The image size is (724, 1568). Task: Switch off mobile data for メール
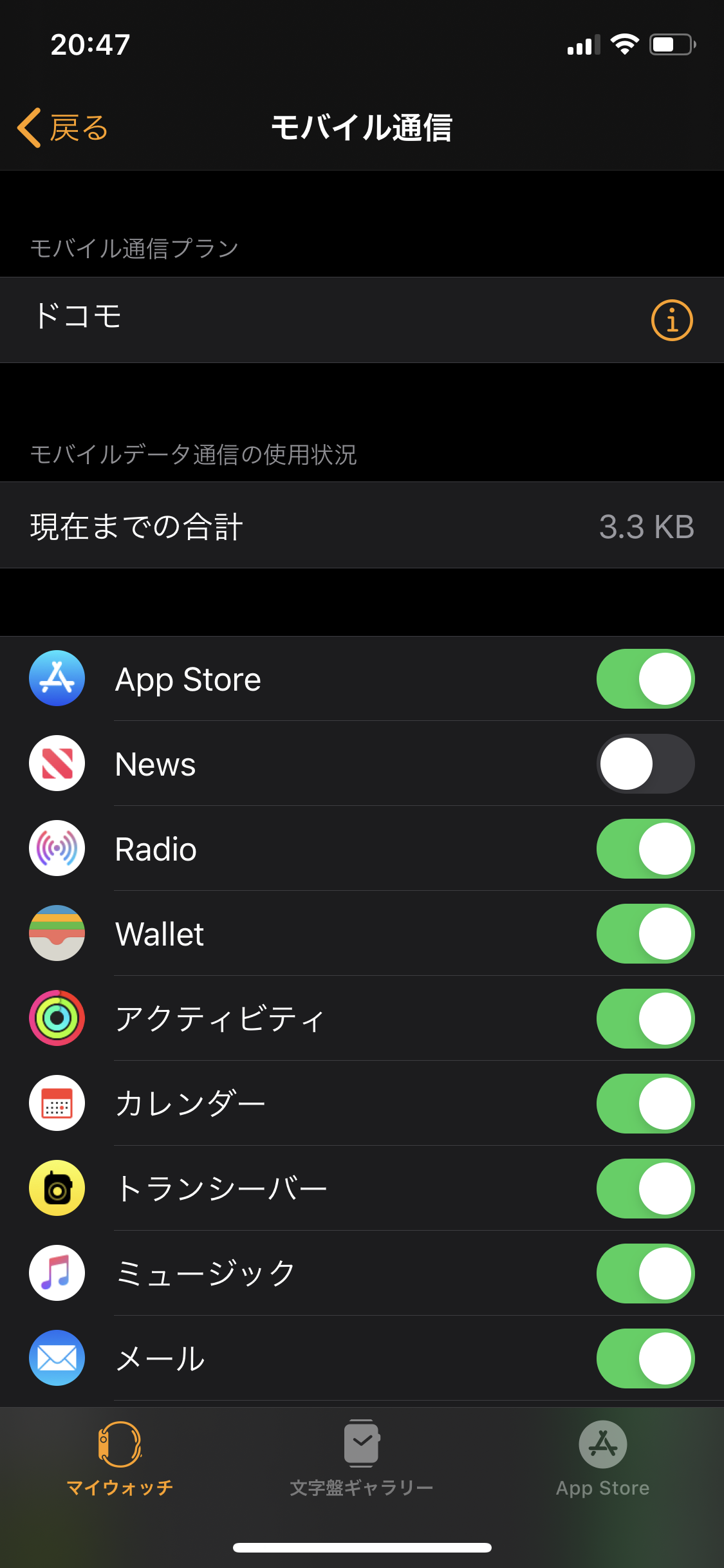point(645,1359)
